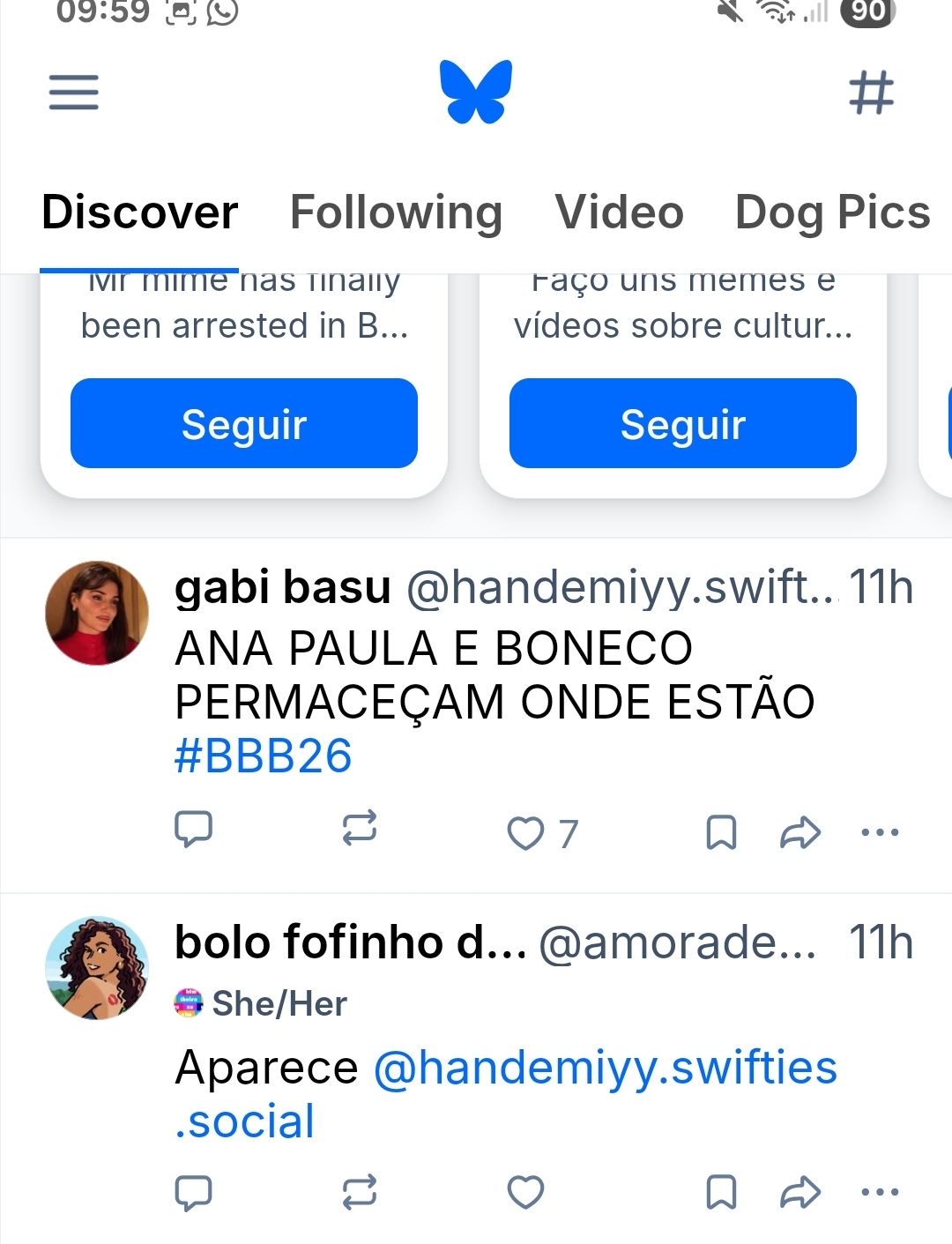
Task: Like gabi basu's post
Action: click(x=526, y=833)
